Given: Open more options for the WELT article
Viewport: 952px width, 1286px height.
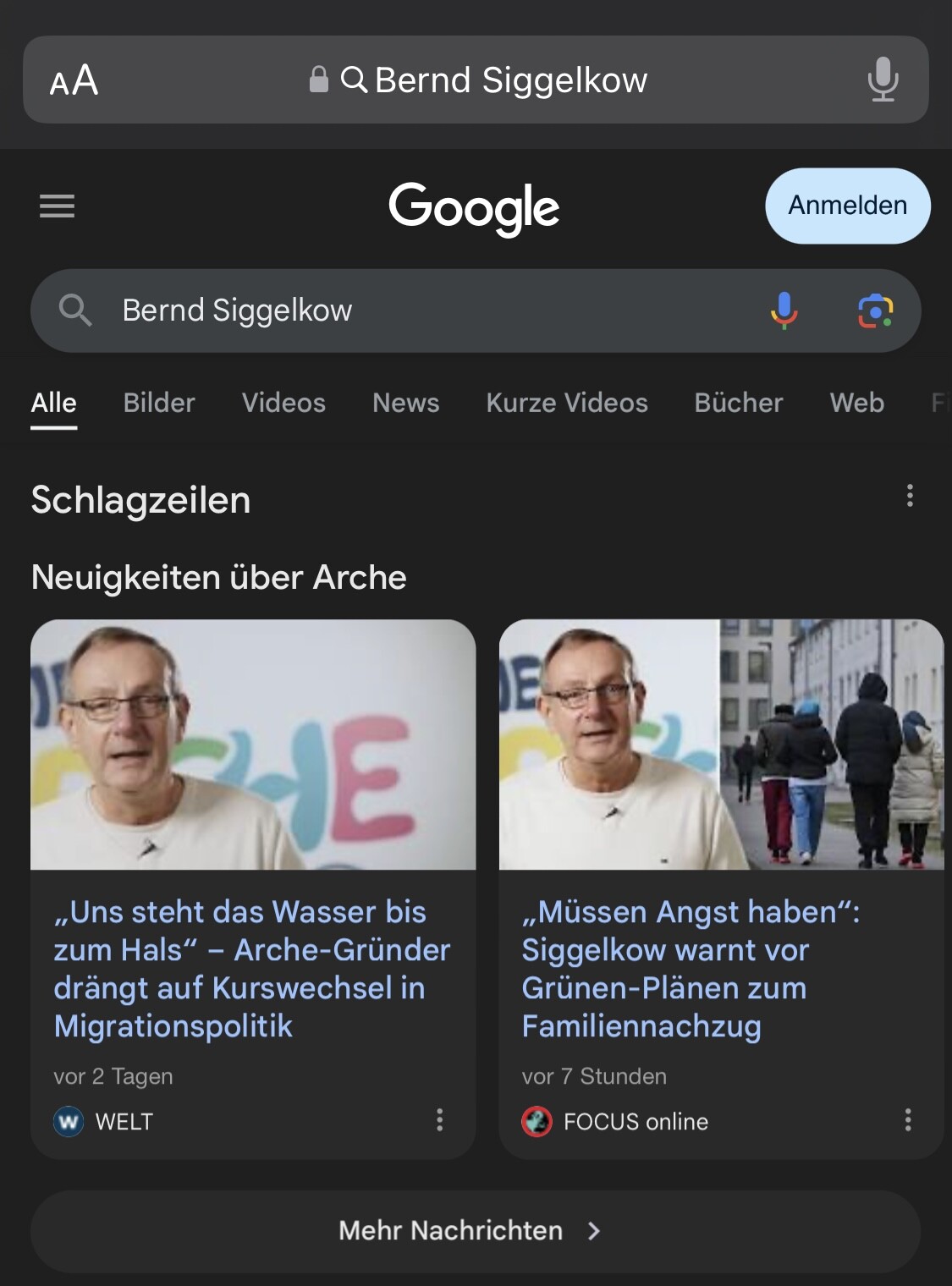Looking at the screenshot, I should coord(439,1120).
